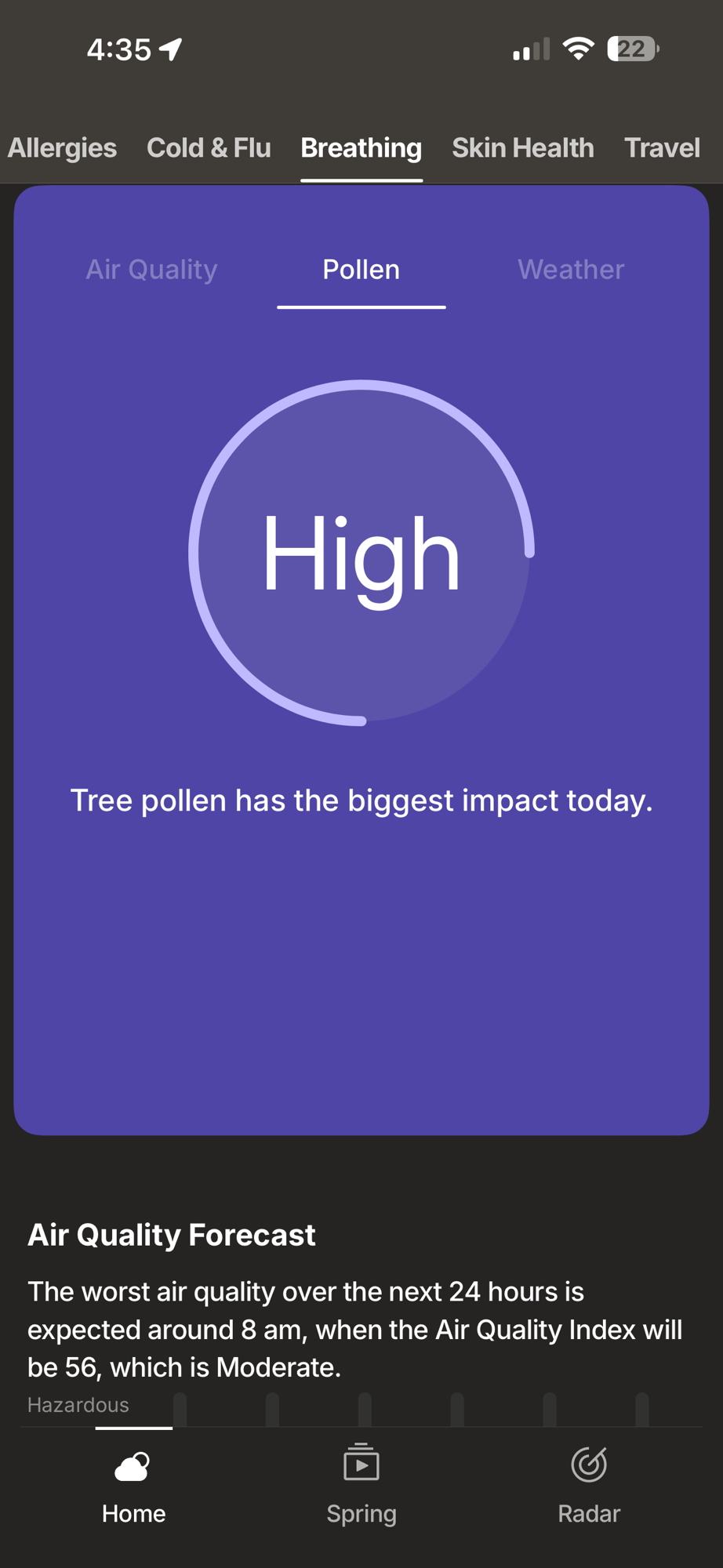Image resolution: width=723 pixels, height=1568 pixels.
Task: Tap Home in bottom navigation
Action: [x=133, y=1484]
